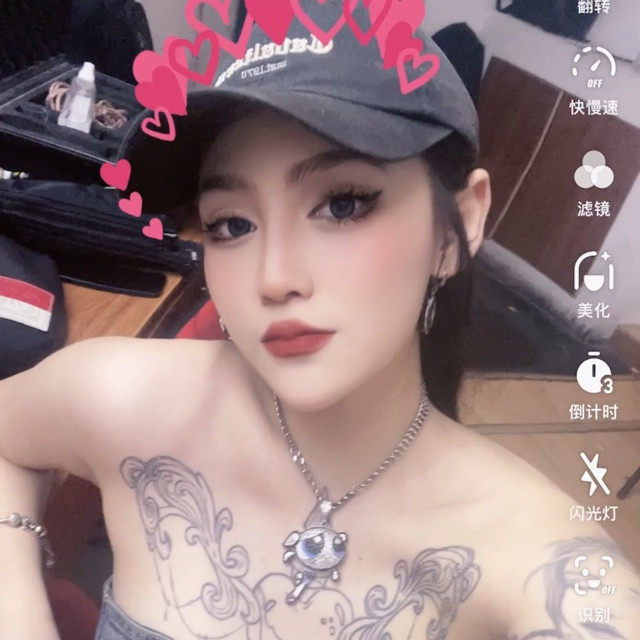The width and height of the screenshot is (640, 640).
Task: Open the filters (滤镜) panel
Action: point(593,171)
